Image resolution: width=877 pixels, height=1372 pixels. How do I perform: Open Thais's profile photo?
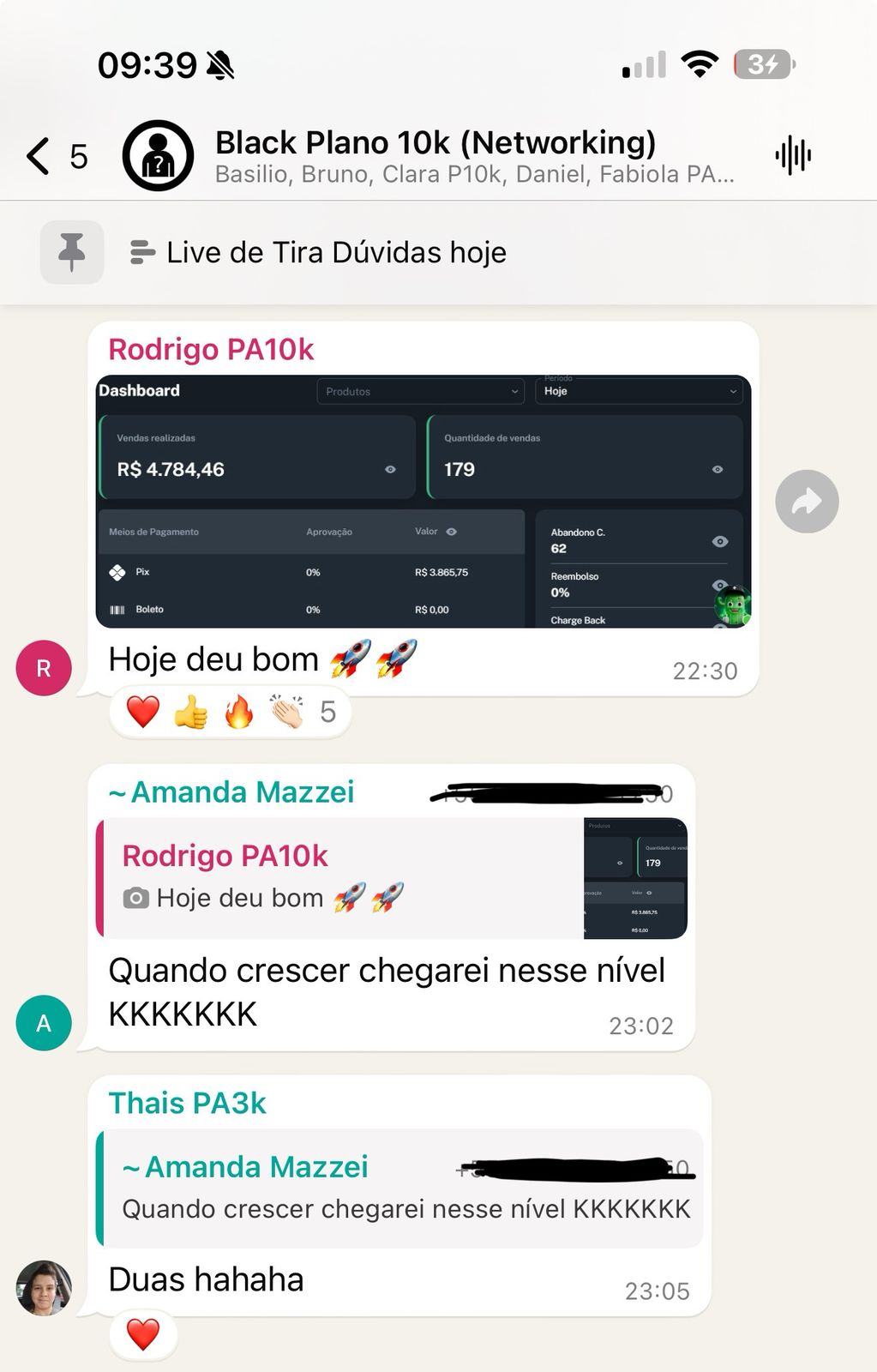[x=44, y=1288]
